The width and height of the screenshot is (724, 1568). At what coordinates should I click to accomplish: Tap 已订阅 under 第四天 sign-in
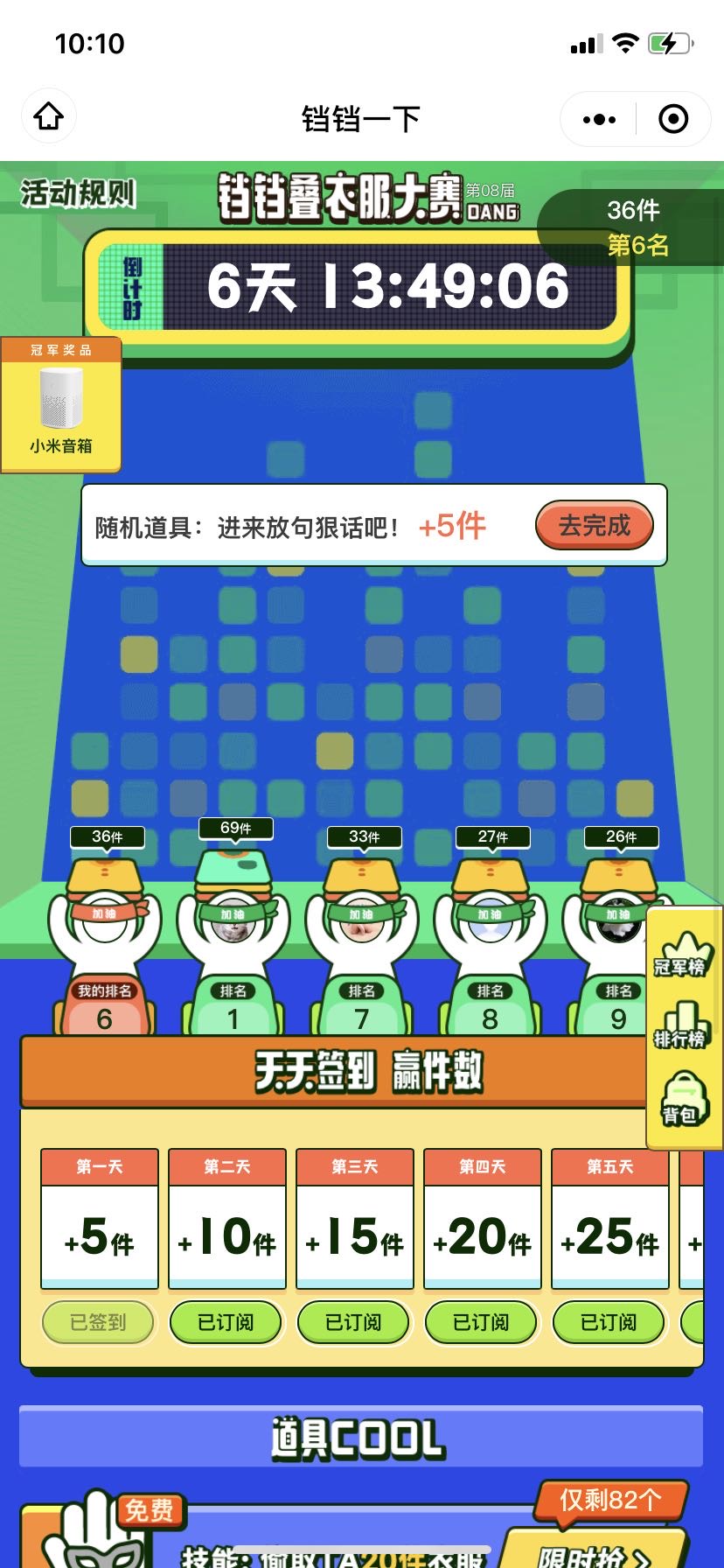tap(481, 1322)
